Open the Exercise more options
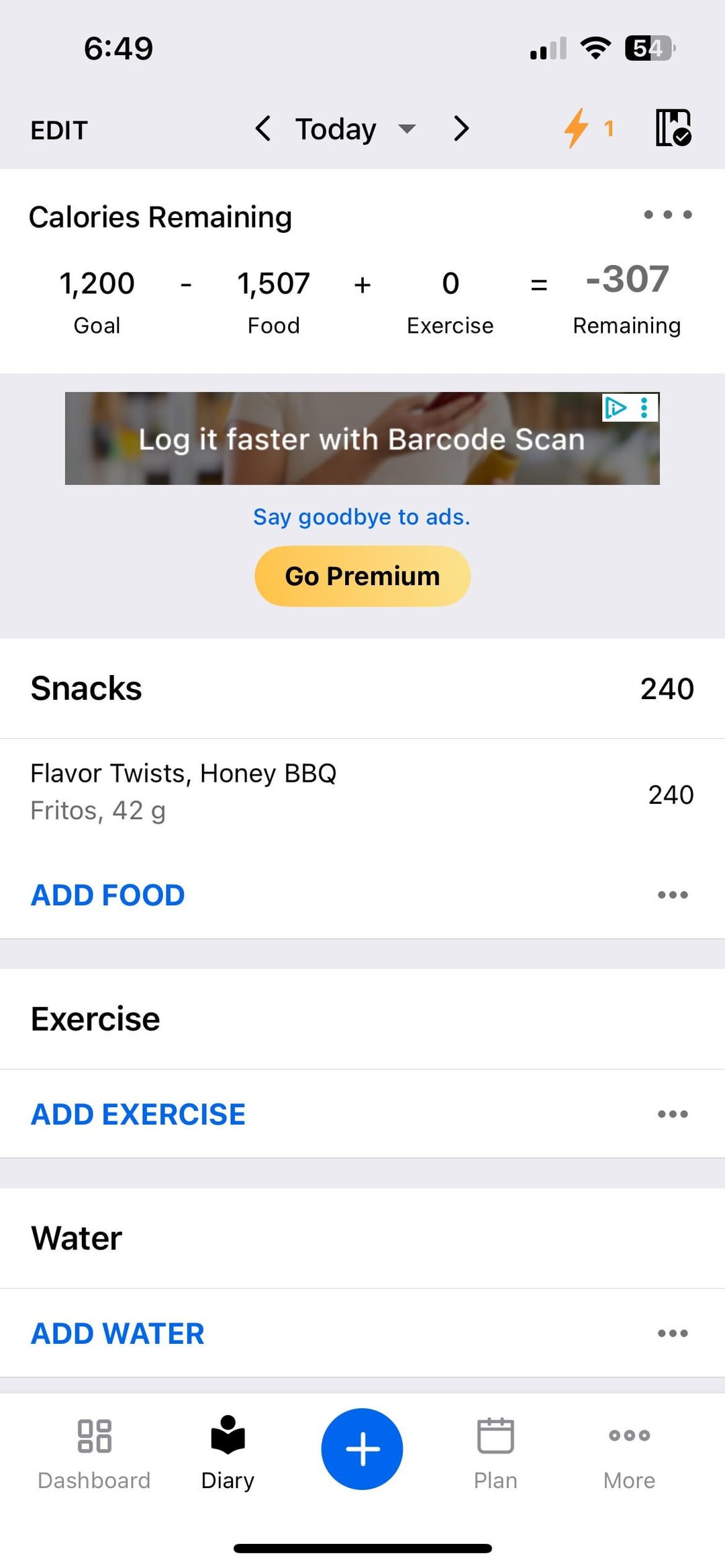725x1568 pixels. [x=673, y=1114]
